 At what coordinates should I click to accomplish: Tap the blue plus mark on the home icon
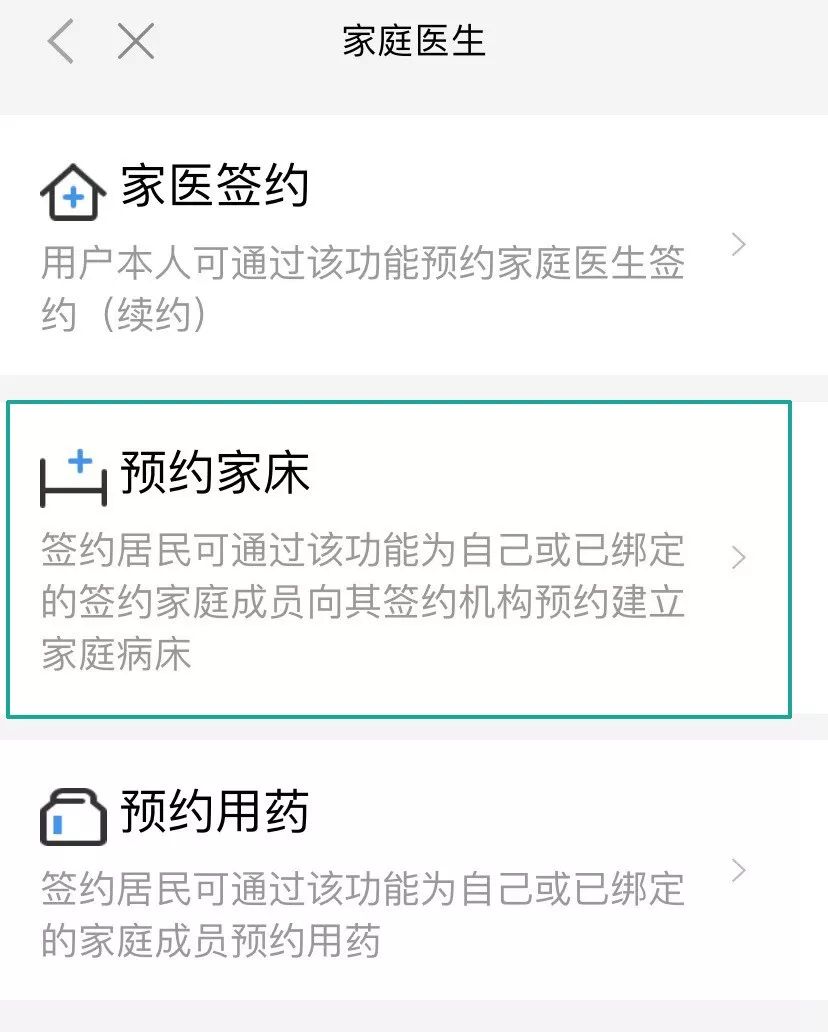(74, 196)
